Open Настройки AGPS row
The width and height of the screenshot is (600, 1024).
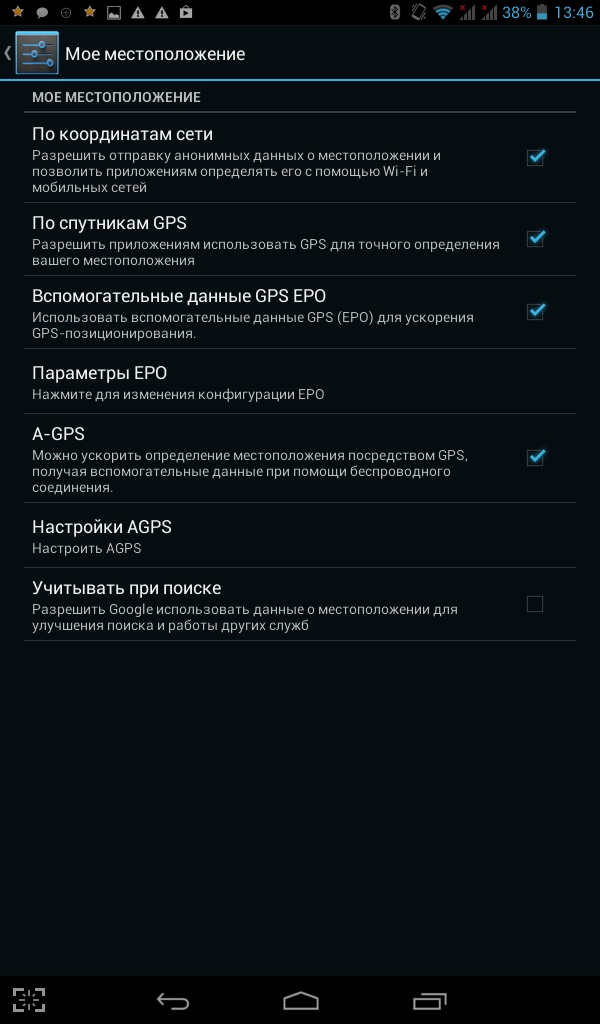pos(300,536)
